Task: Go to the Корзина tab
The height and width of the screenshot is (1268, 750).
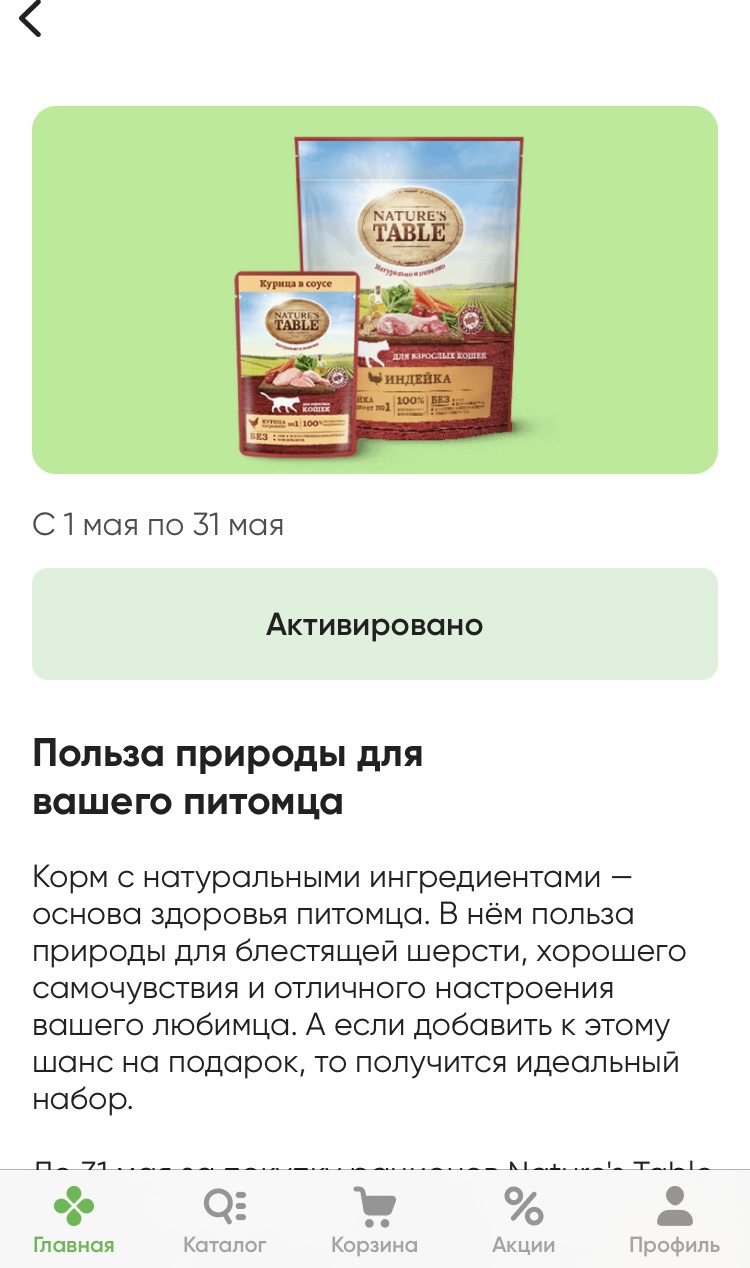Action: click(x=375, y=1220)
